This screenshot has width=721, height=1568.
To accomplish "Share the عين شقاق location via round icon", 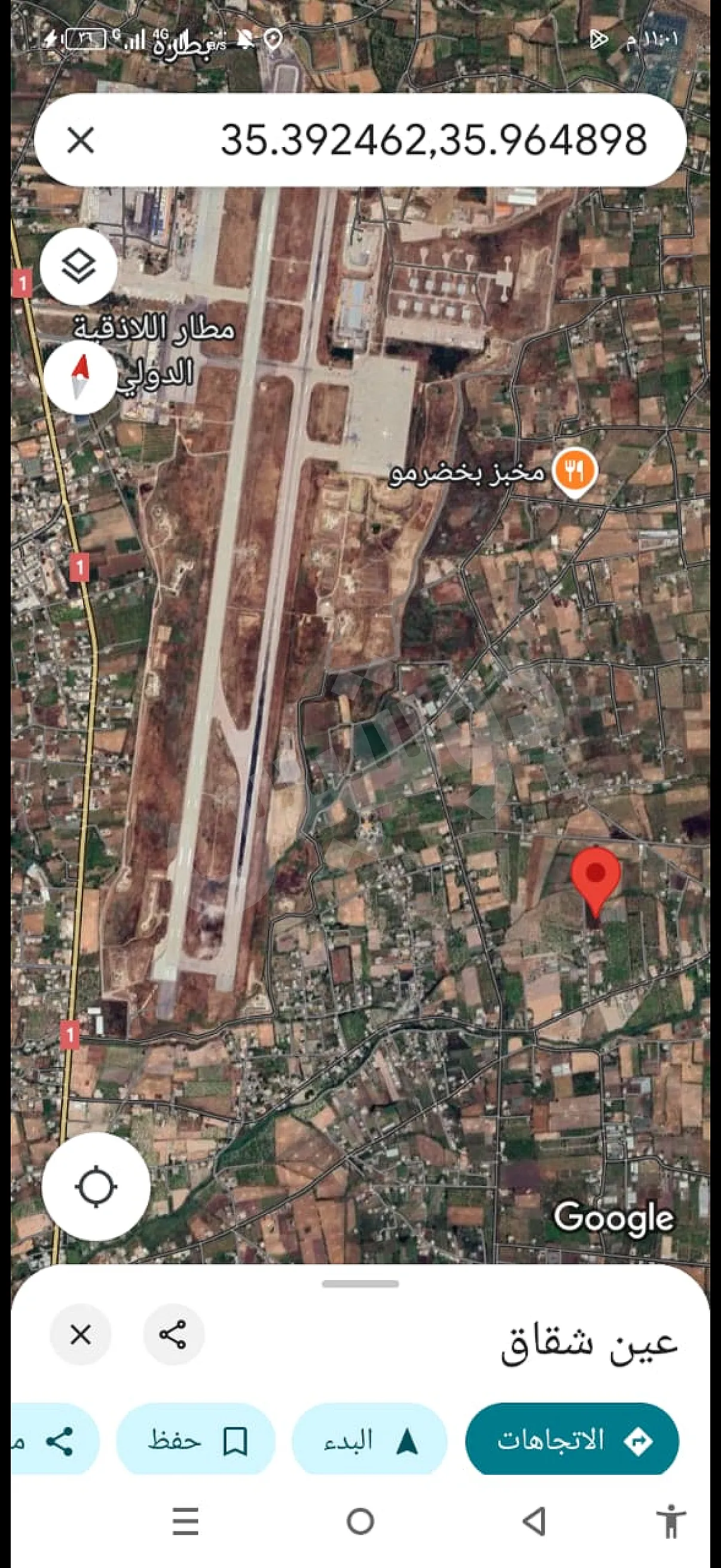I will [173, 1335].
